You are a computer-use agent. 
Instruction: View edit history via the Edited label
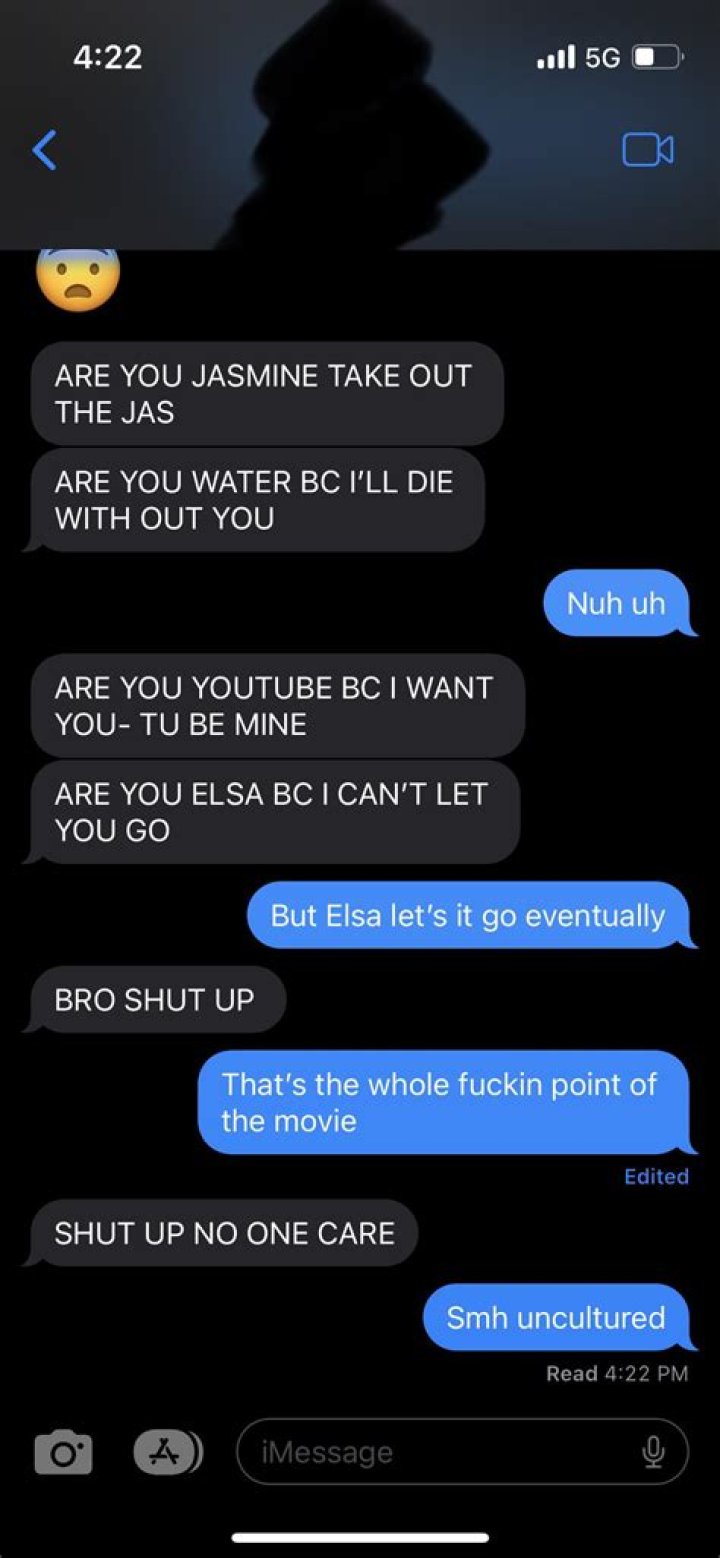pos(656,1177)
